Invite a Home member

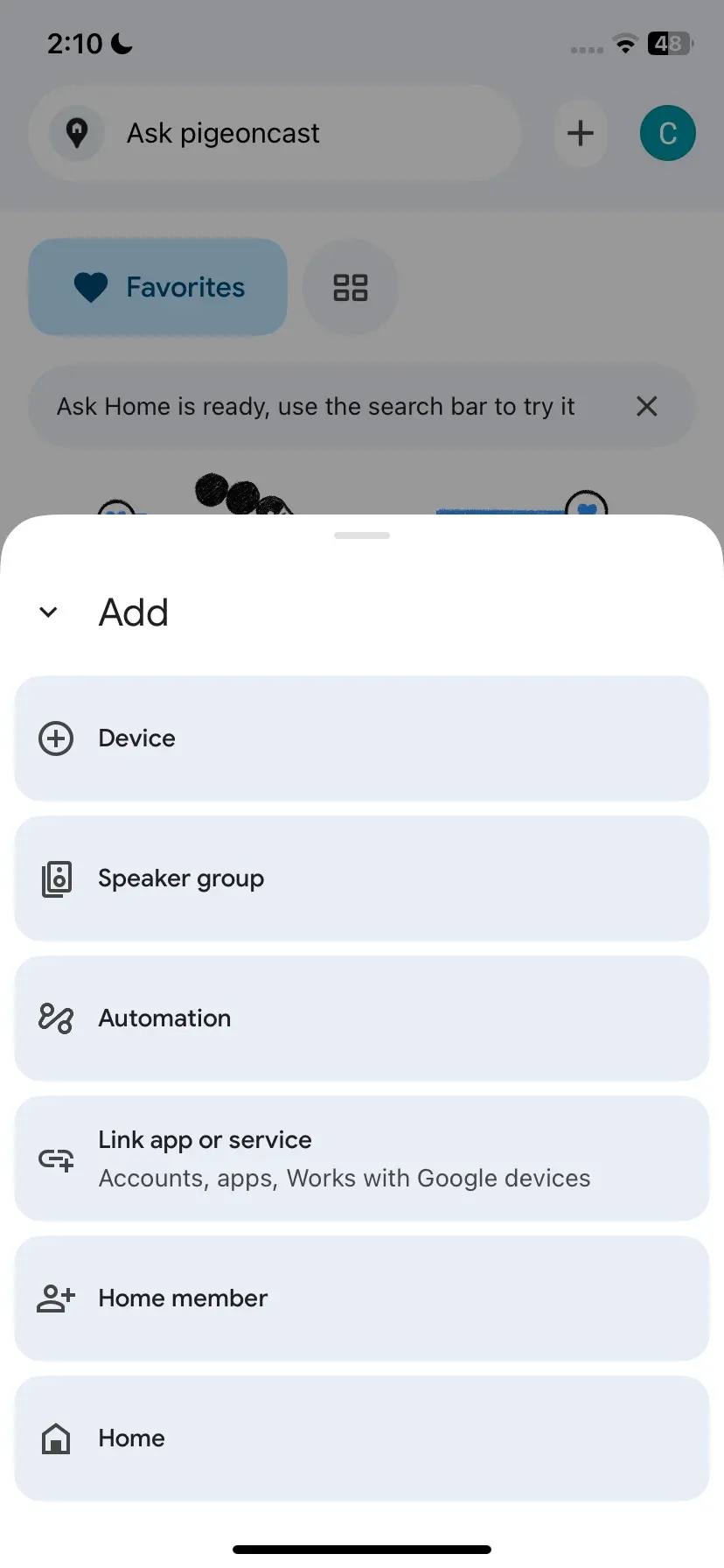[362, 1298]
